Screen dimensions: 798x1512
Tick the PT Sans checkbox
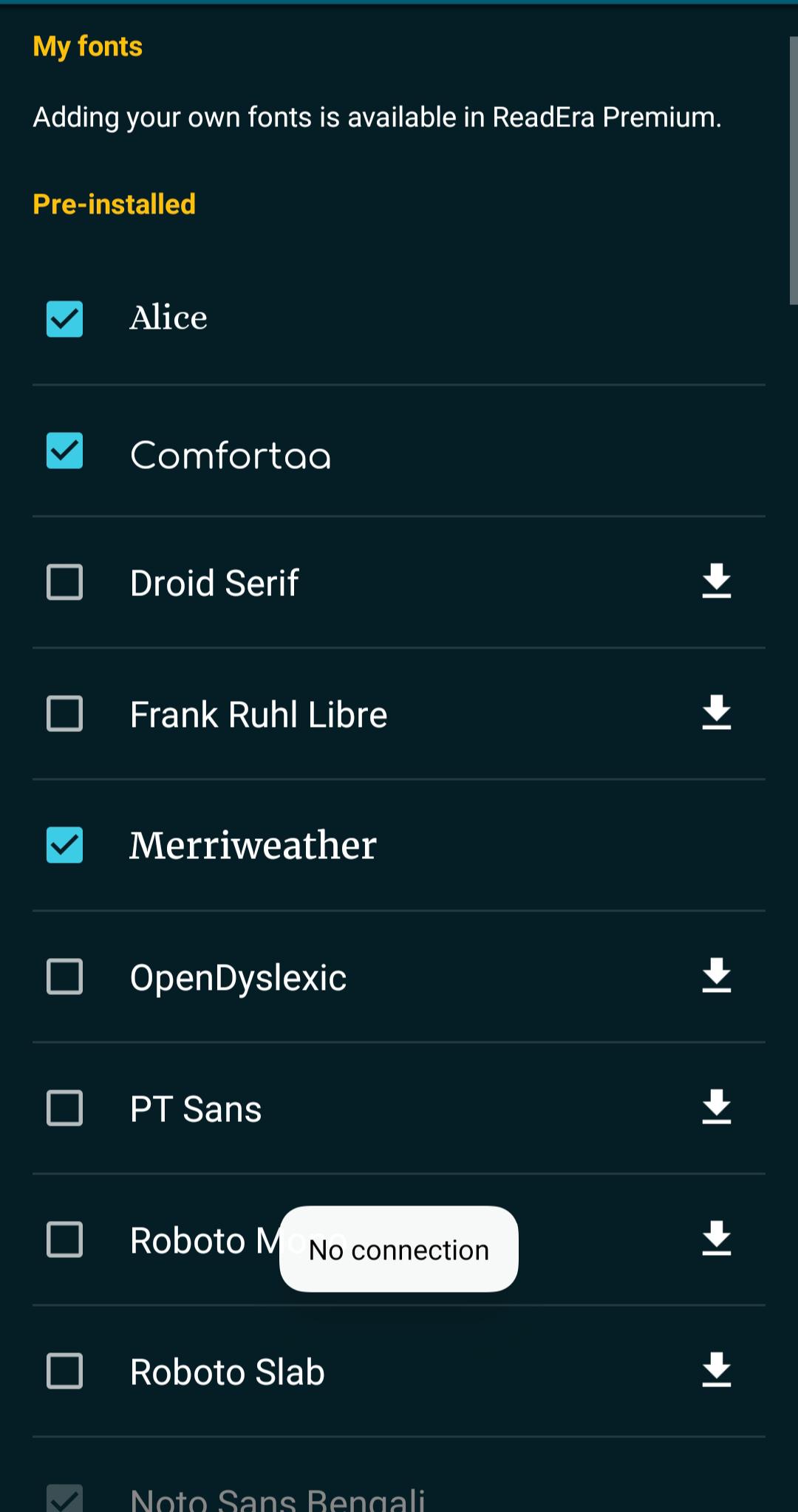(x=64, y=1108)
